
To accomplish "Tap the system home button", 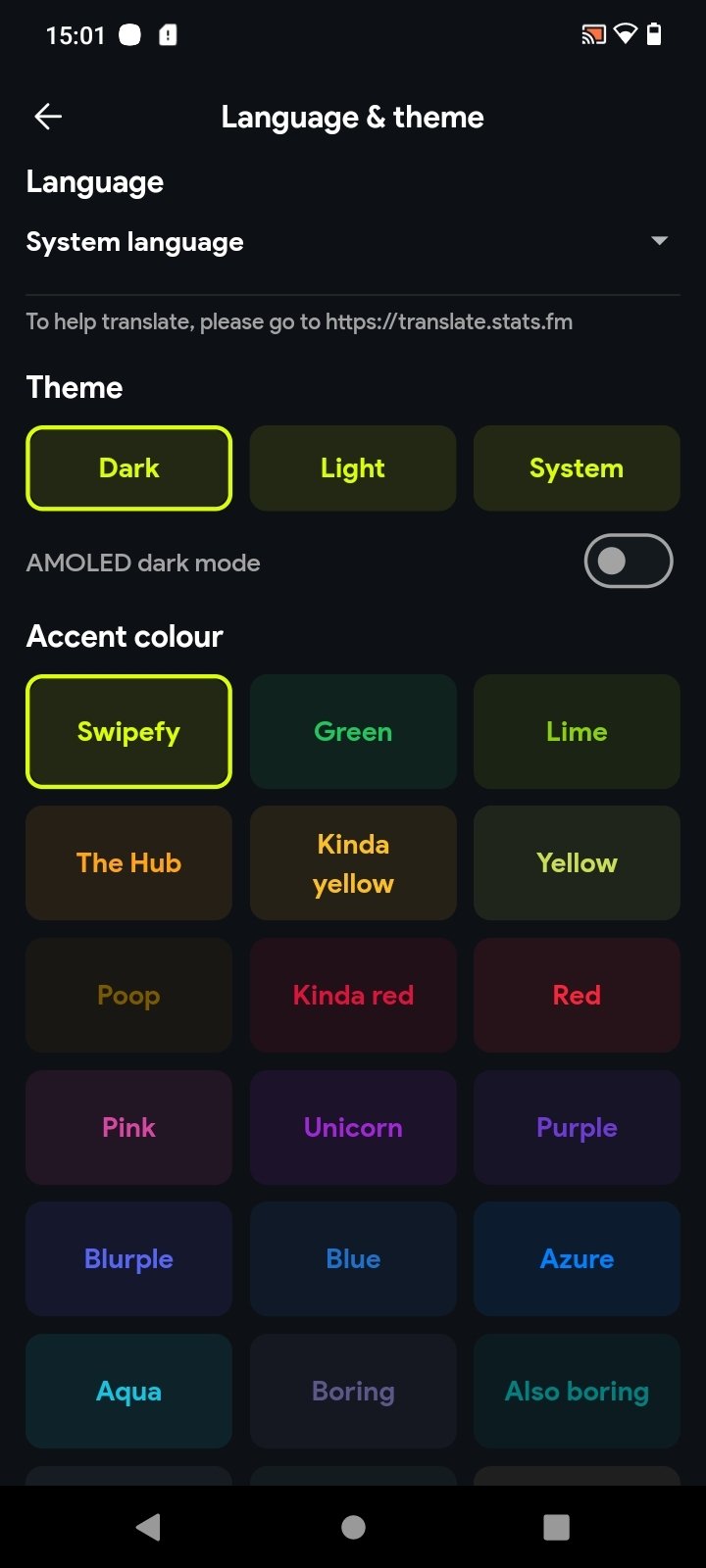I will tap(353, 1527).
